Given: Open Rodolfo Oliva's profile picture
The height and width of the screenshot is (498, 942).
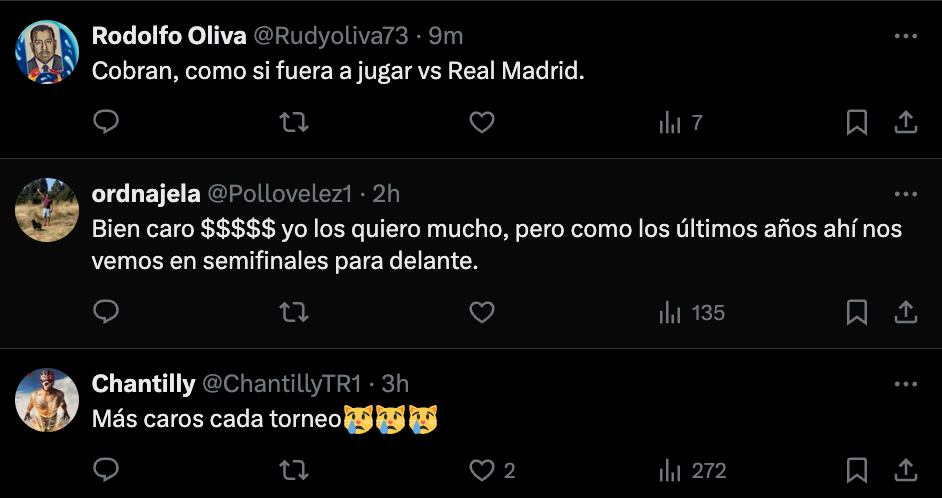Looking at the screenshot, I should [x=47, y=51].
